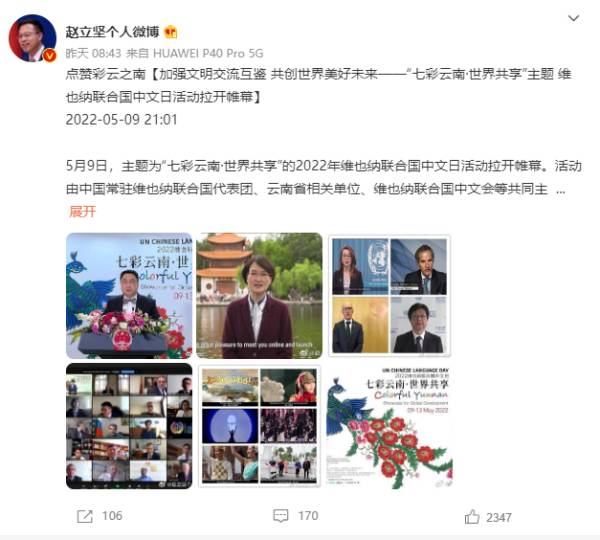Like the post with 2347 likes

click(487, 517)
